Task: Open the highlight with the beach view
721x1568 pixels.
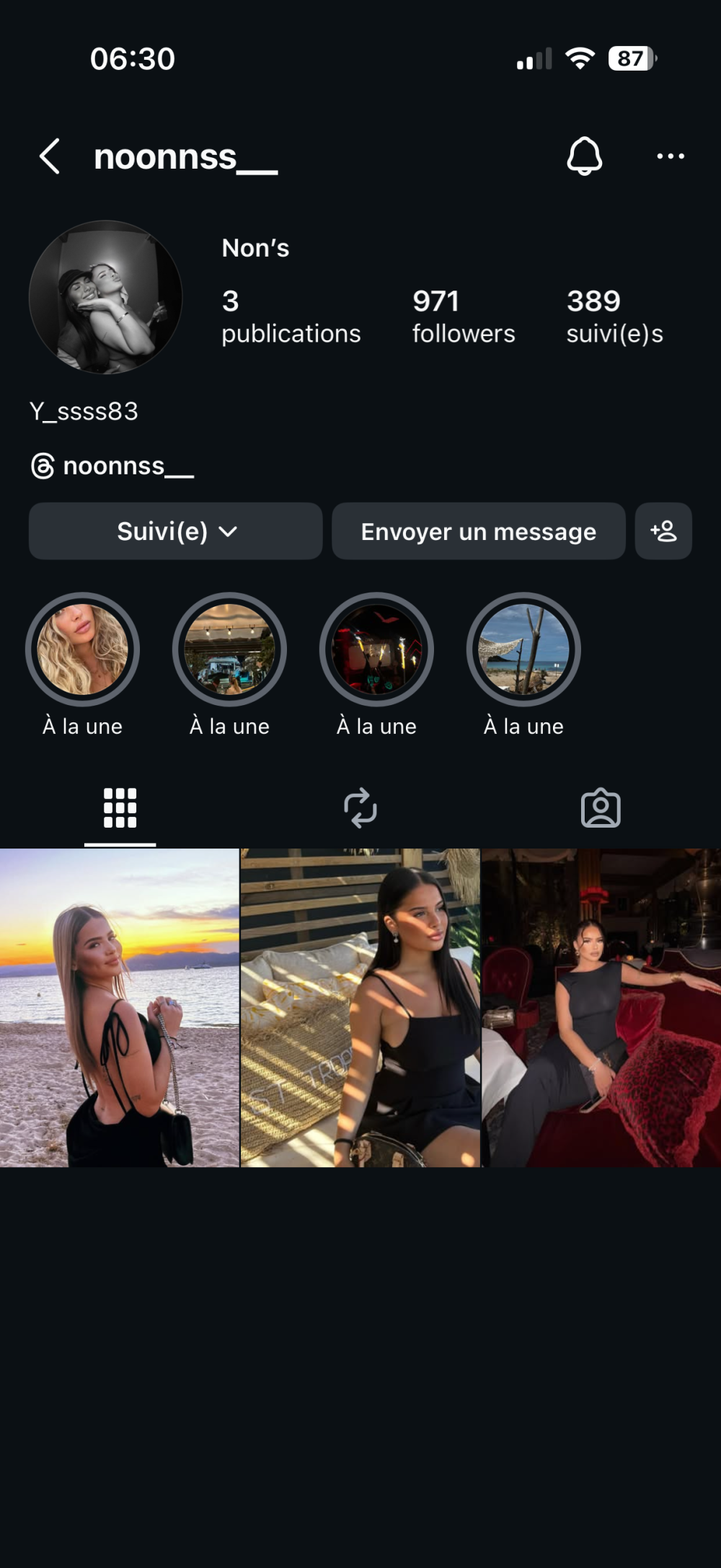Action: pyautogui.click(x=523, y=650)
